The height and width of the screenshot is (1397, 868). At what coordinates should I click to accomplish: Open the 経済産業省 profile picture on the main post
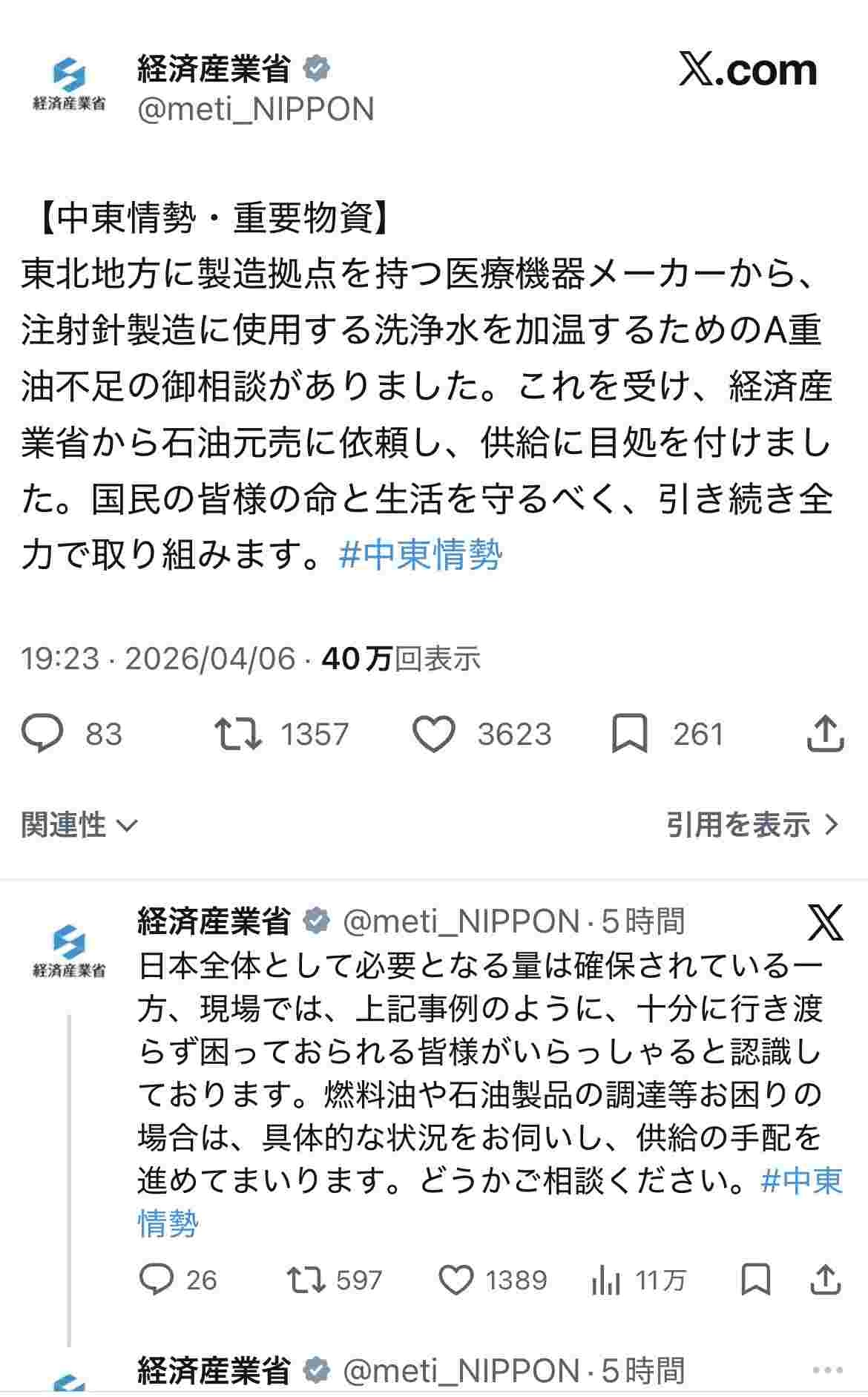[x=69, y=84]
